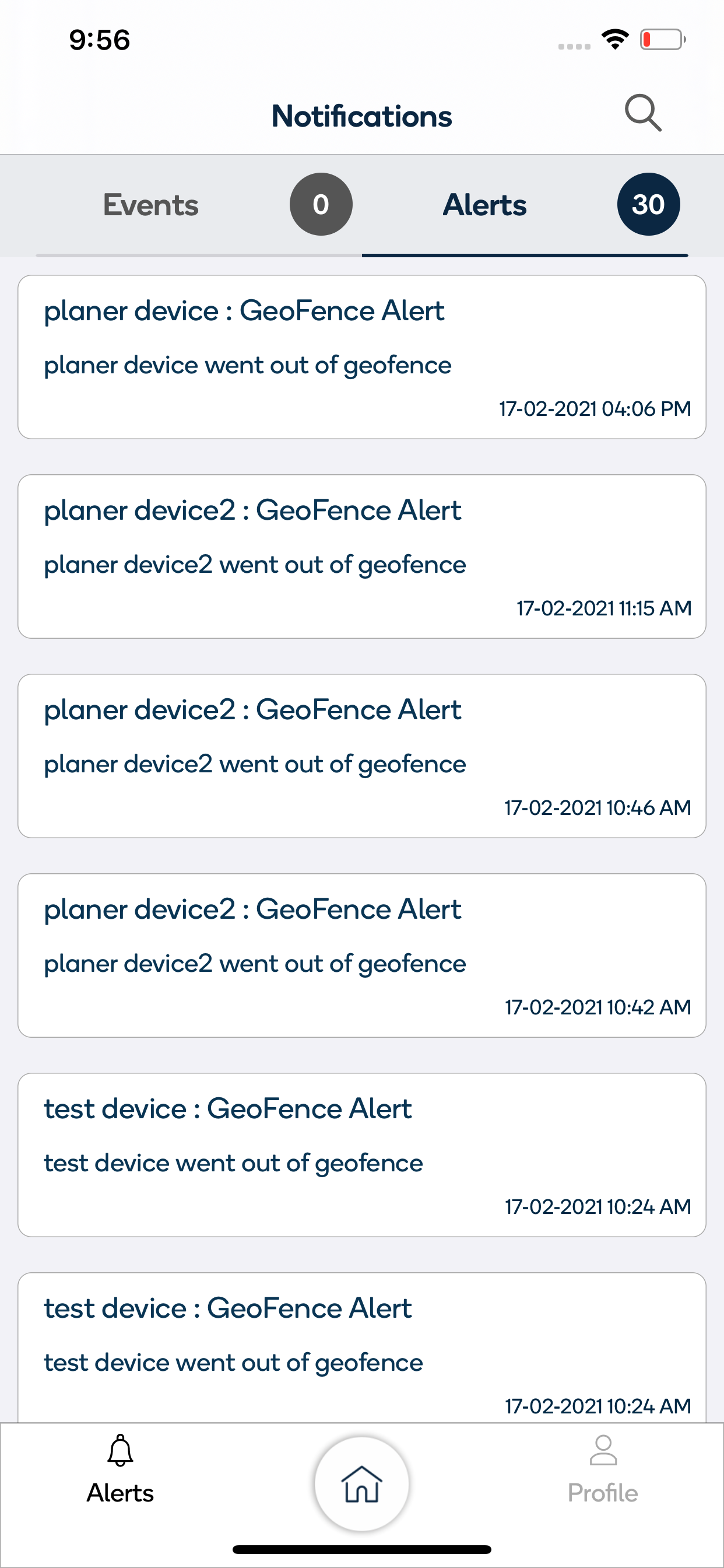The width and height of the screenshot is (724, 1568).
Task: Tap the circular Home button above bottom bar
Action: tap(361, 1483)
